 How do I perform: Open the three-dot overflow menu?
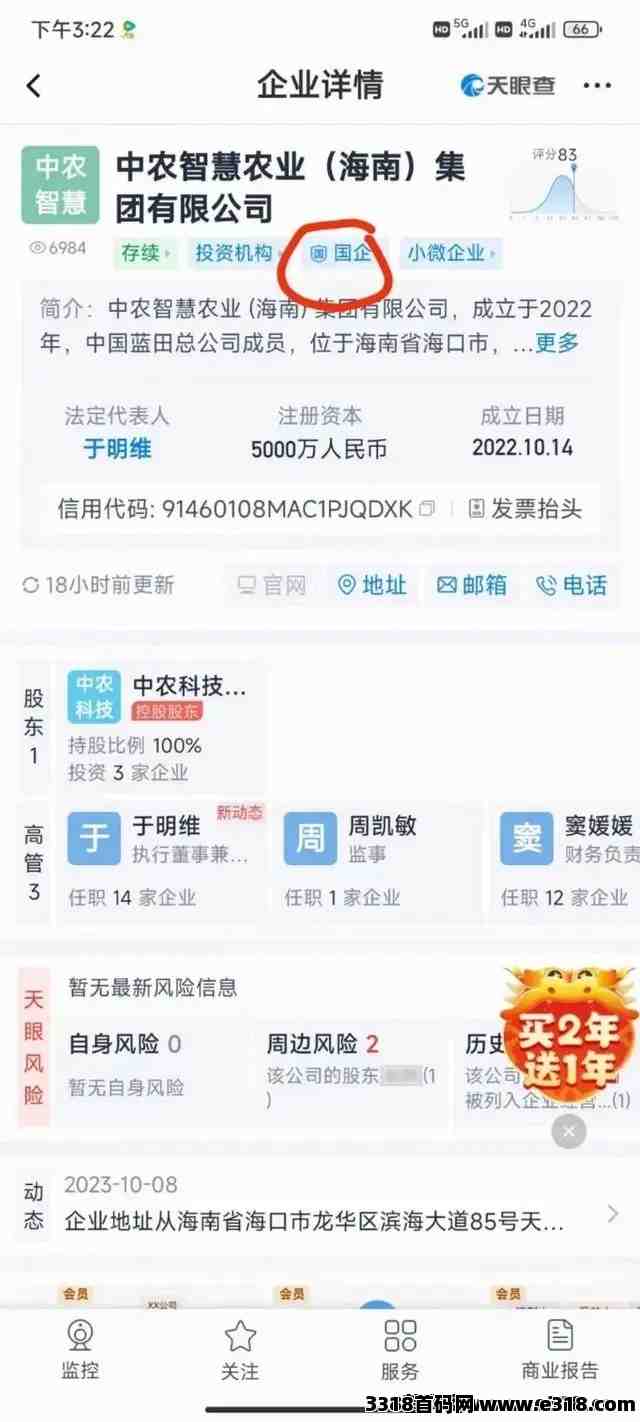tap(597, 86)
